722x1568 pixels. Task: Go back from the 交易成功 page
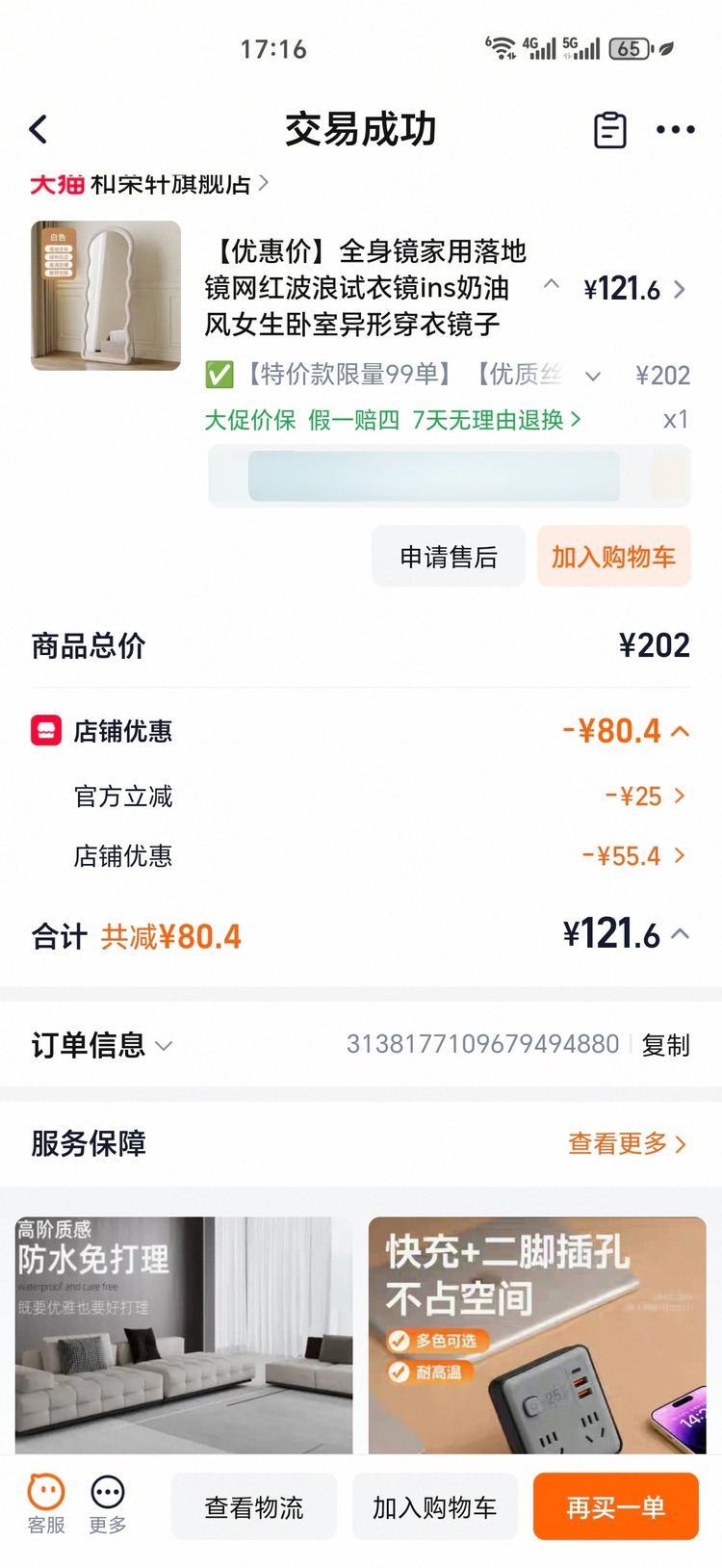point(39,129)
